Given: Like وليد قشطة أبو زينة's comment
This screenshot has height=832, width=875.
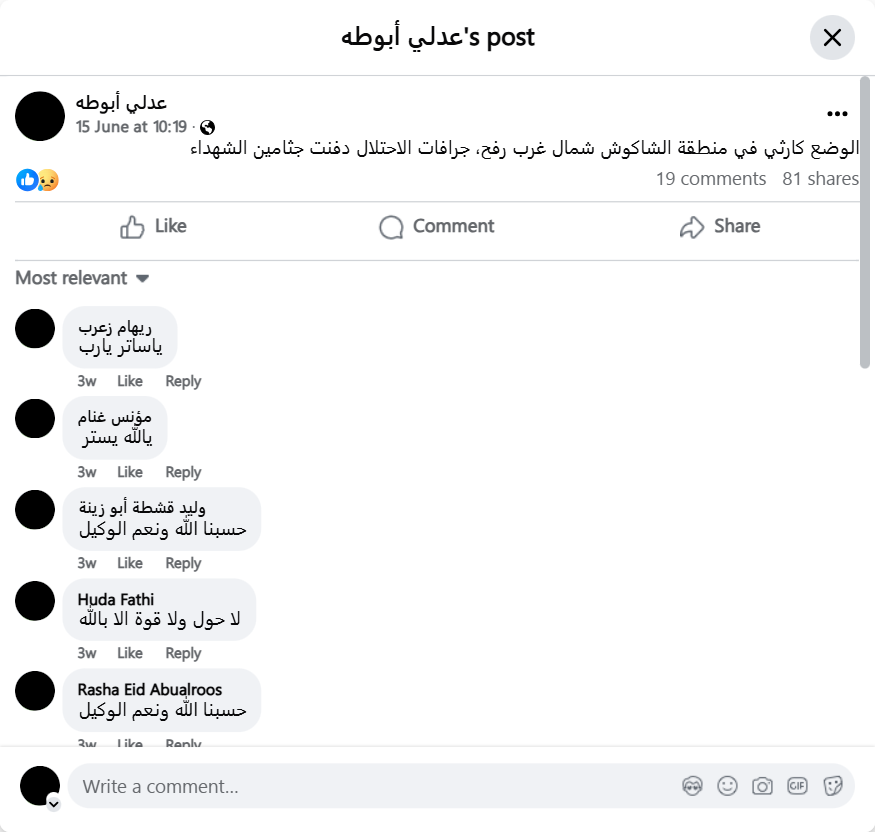Looking at the screenshot, I should [x=130, y=563].
